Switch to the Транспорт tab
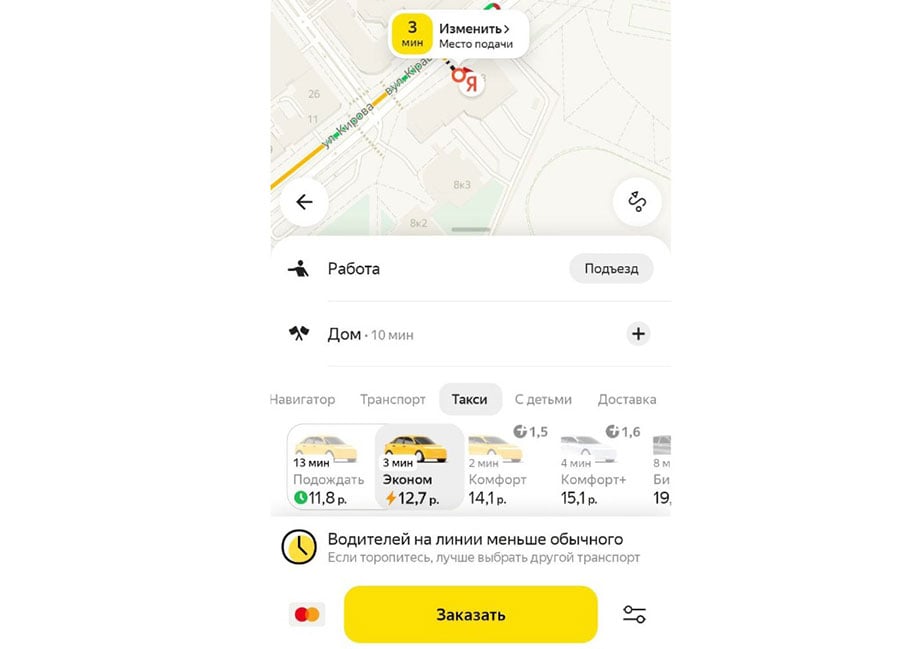 pyautogui.click(x=393, y=399)
